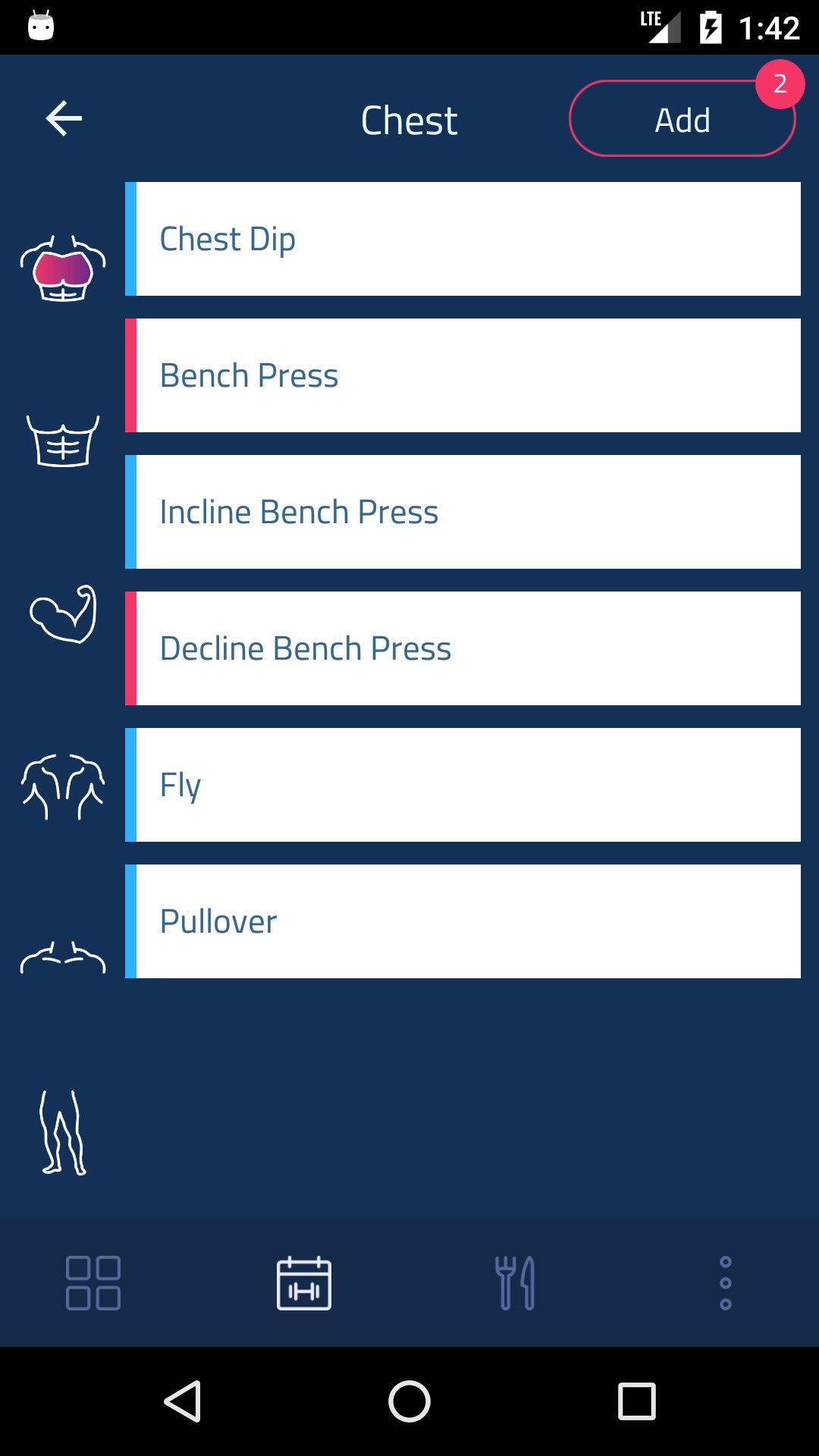Viewport: 819px width, 1456px height.
Task: Pick the Decline Bench Press exercise
Action: 463,648
